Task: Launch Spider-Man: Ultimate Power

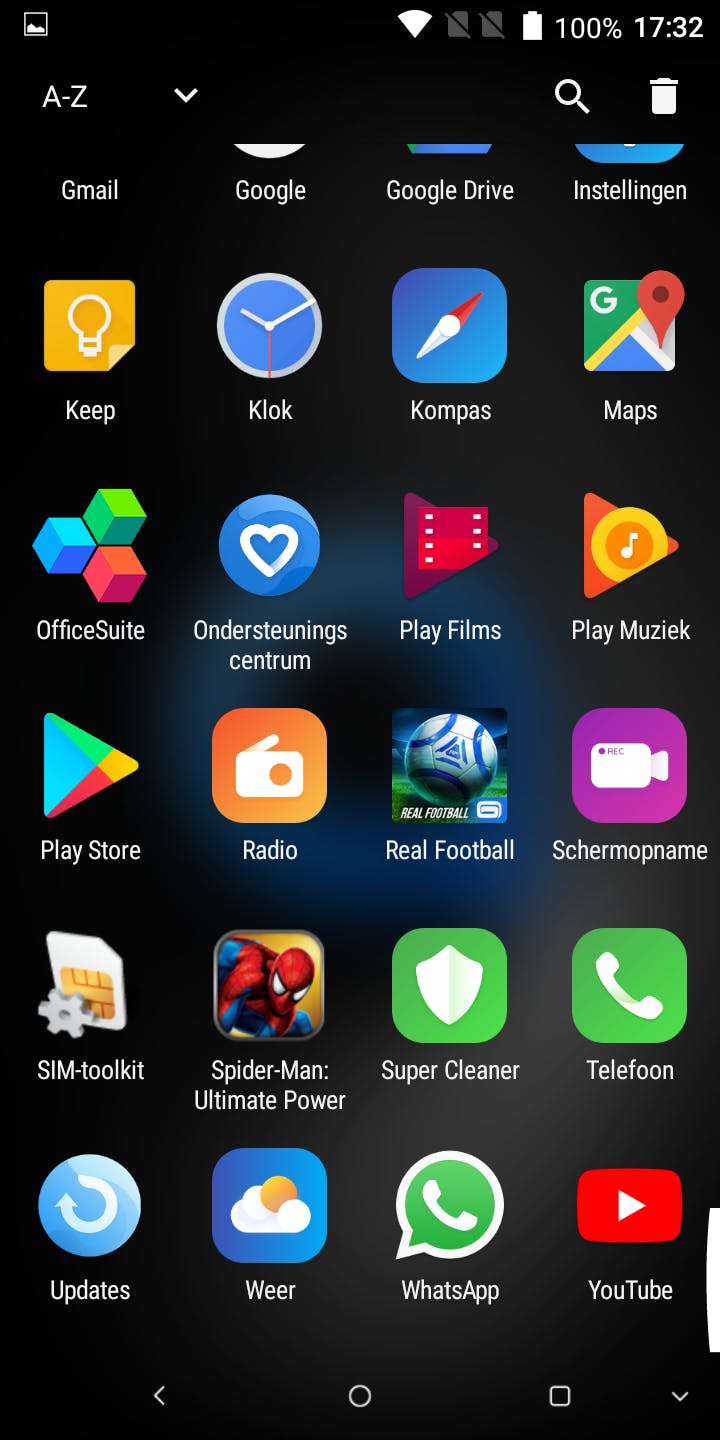Action: tap(270, 986)
